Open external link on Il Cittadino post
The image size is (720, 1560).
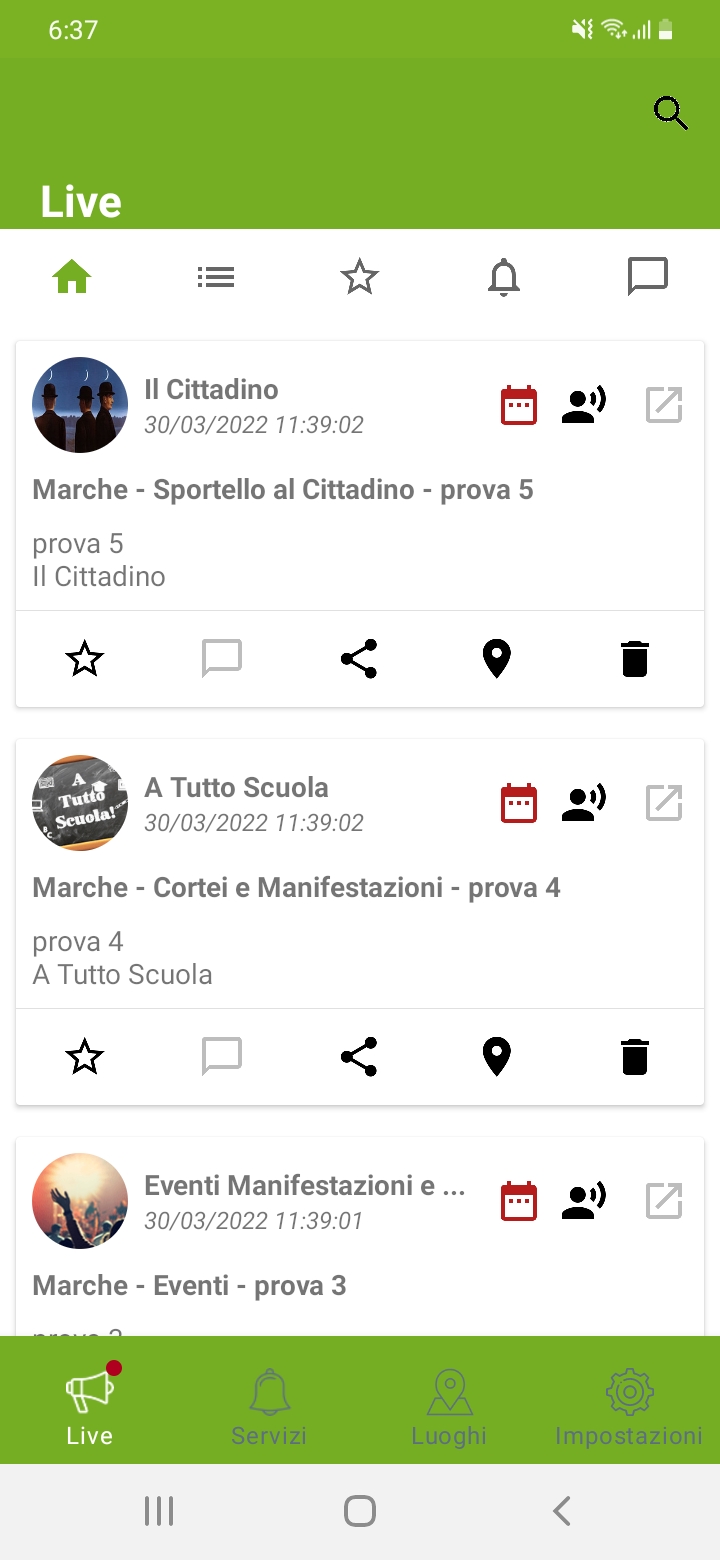(664, 405)
